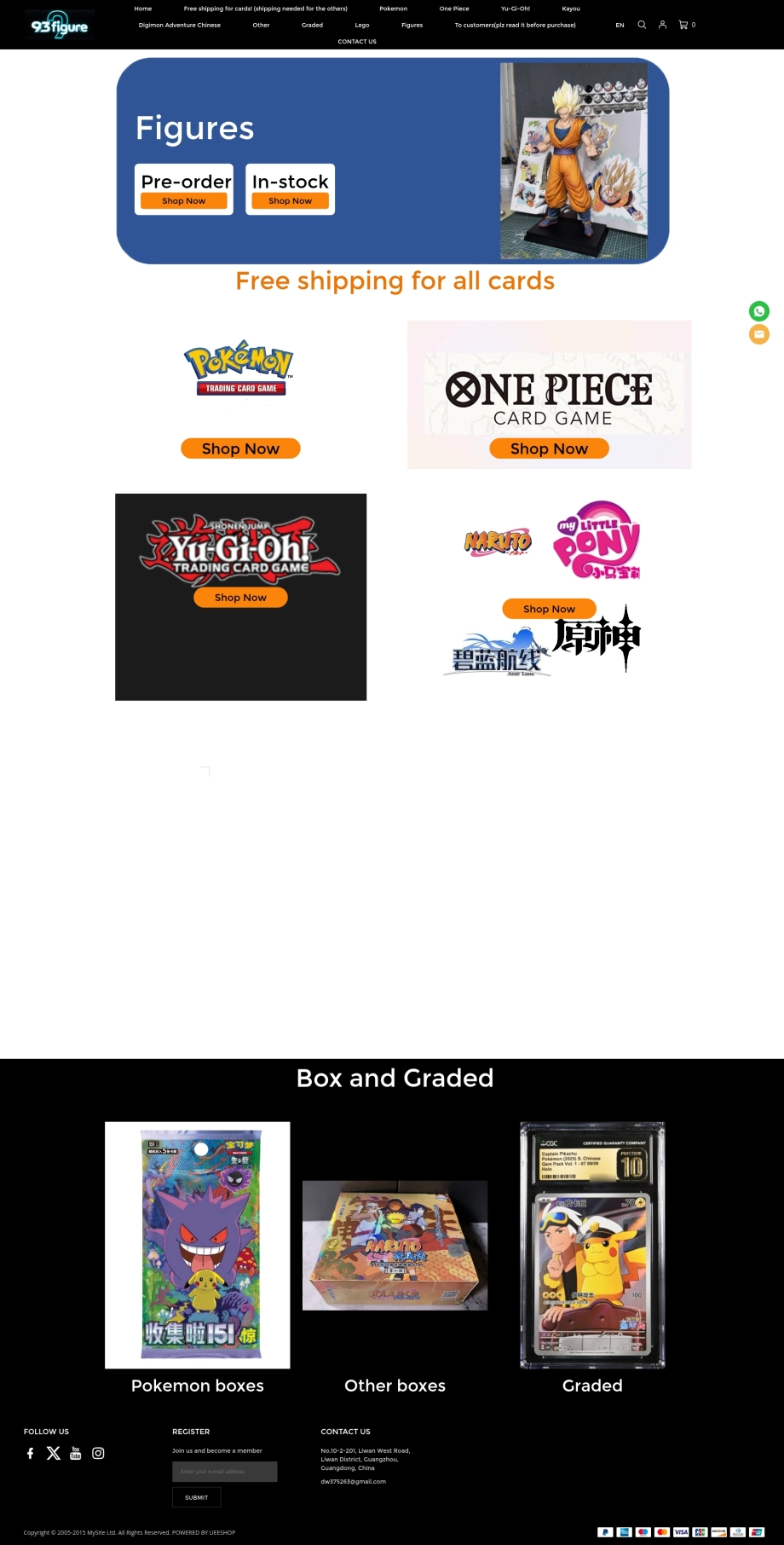This screenshot has height=1545, width=784.
Task: Open the search magnifier in header
Action: tap(642, 25)
